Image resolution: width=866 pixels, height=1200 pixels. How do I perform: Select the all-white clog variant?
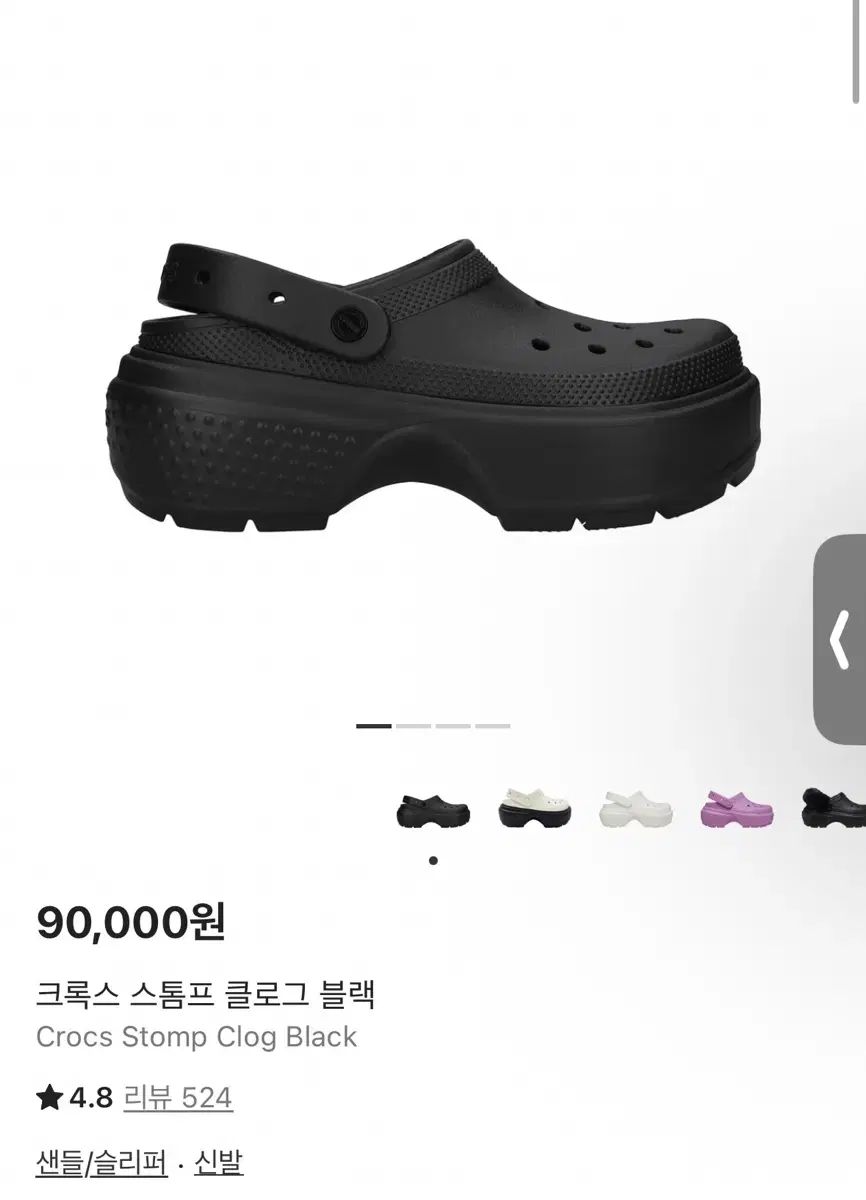(x=636, y=808)
